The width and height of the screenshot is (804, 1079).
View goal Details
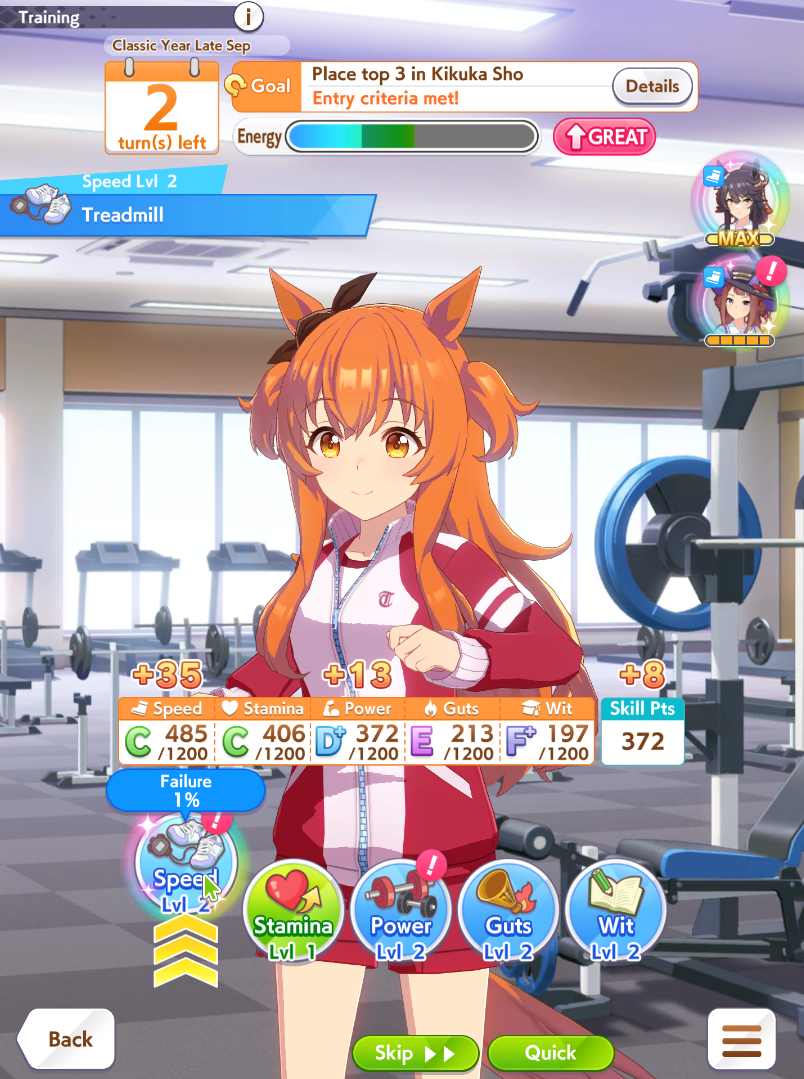click(x=652, y=86)
